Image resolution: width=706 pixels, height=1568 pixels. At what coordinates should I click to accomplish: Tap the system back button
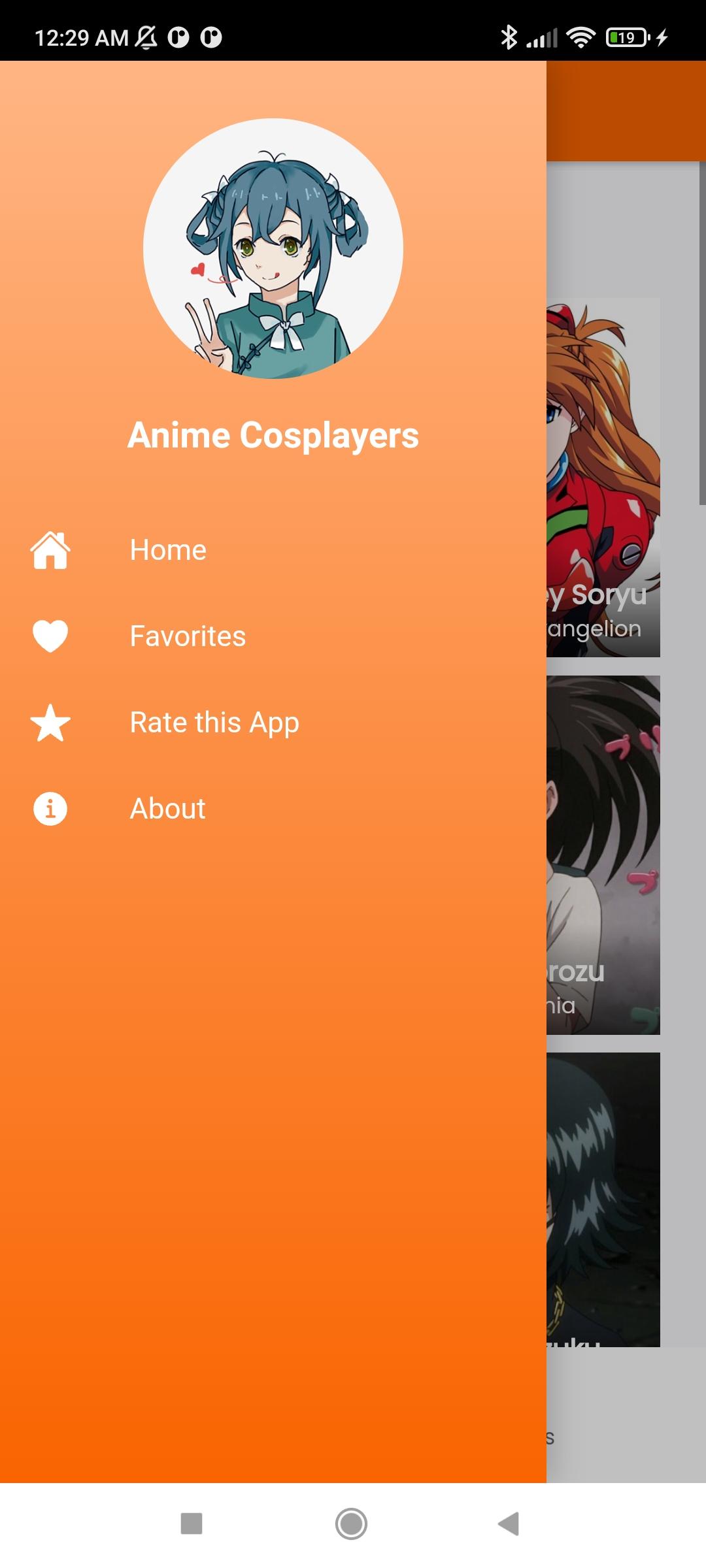click(x=509, y=1524)
